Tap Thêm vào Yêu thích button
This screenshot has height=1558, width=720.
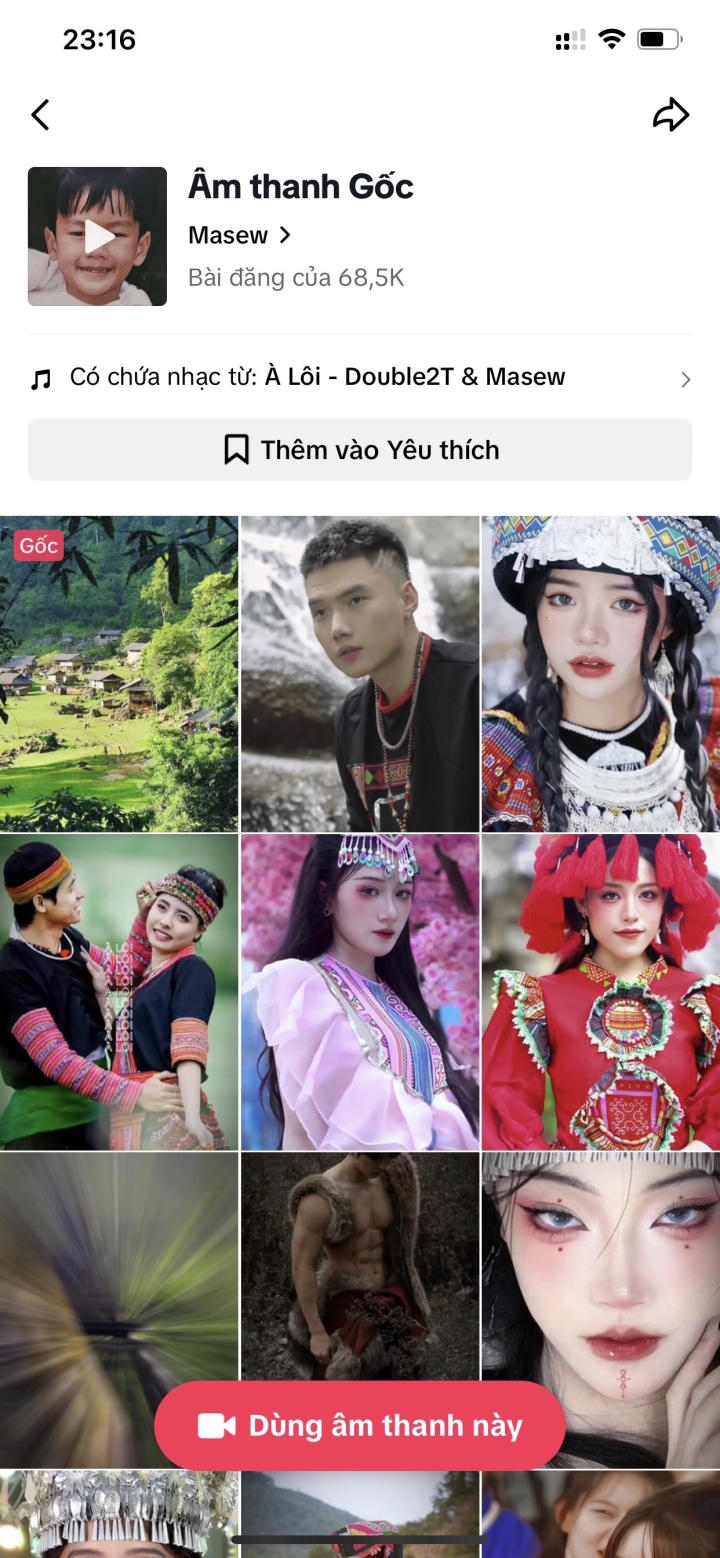360,450
